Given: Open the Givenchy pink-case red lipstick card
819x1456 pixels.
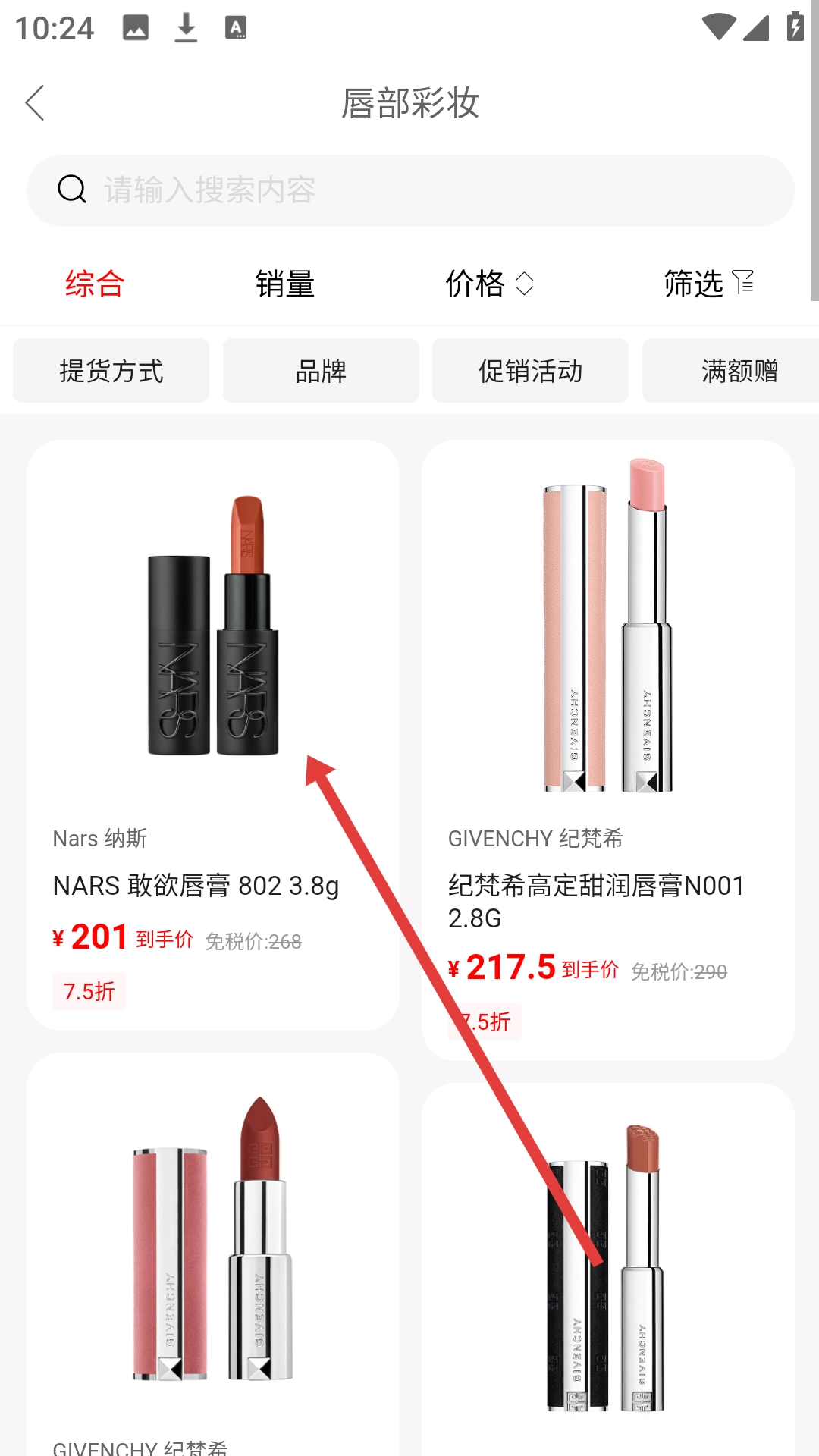Looking at the screenshot, I should click(x=212, y=1251).
